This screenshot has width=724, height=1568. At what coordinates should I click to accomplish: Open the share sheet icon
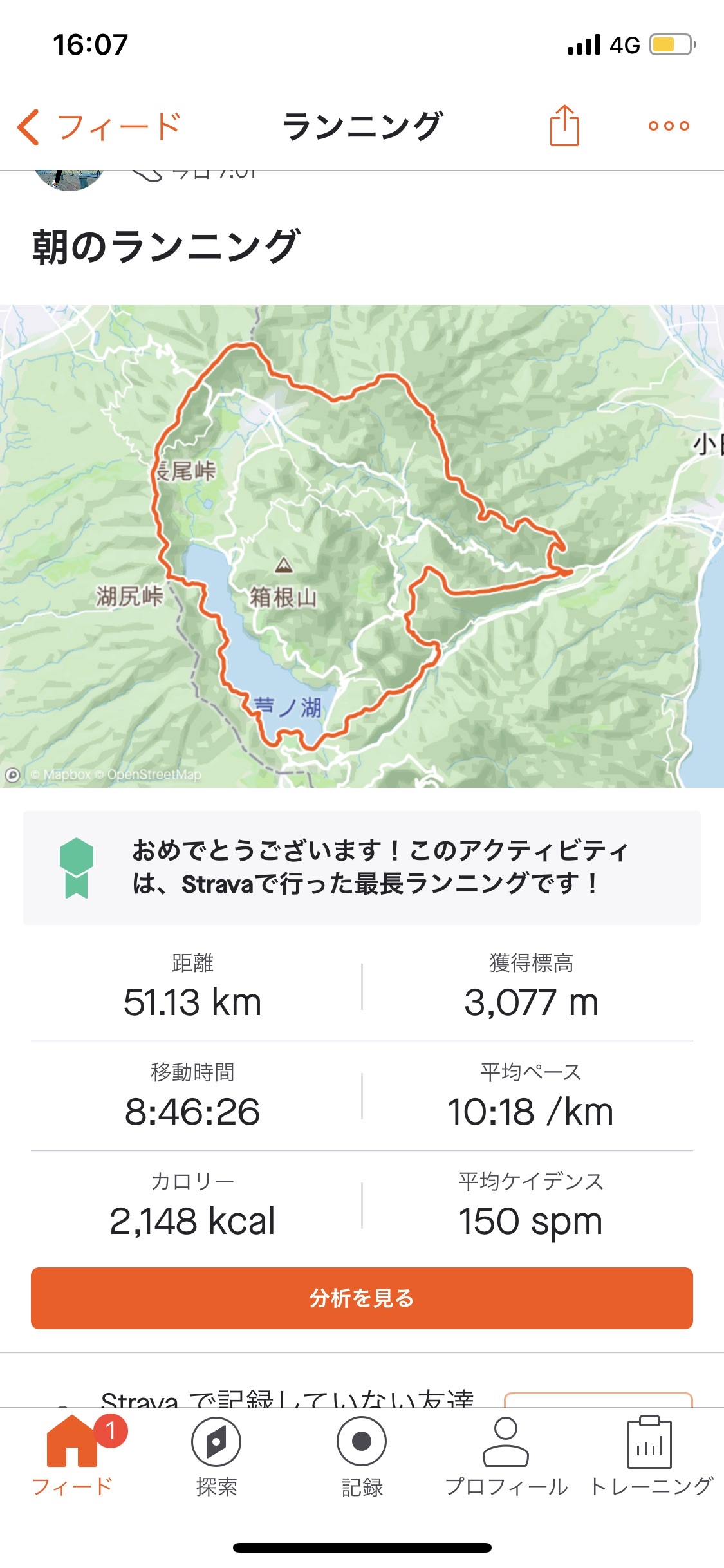click(564, 124)
